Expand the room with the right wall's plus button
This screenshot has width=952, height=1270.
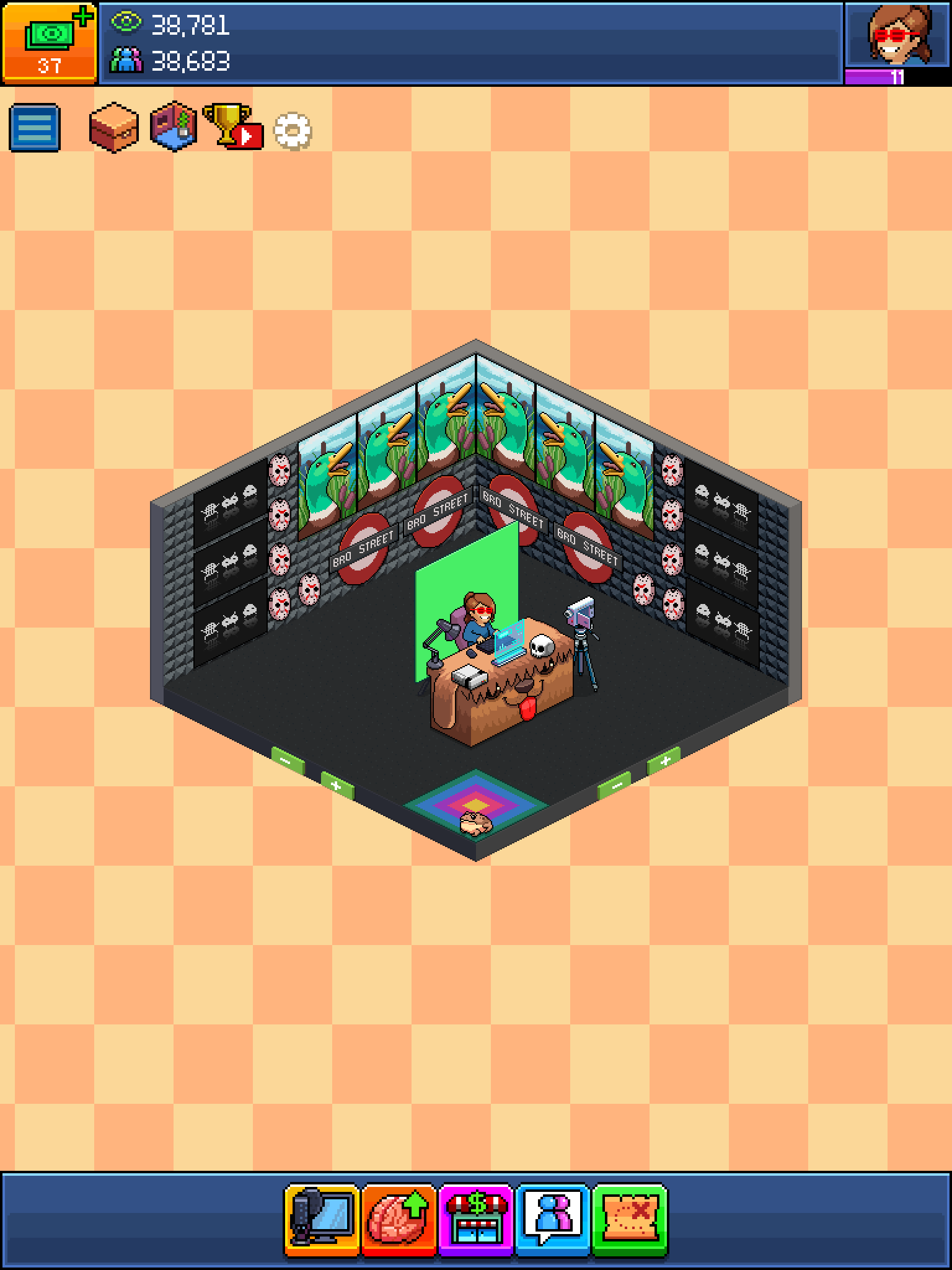tap(664, 760)
